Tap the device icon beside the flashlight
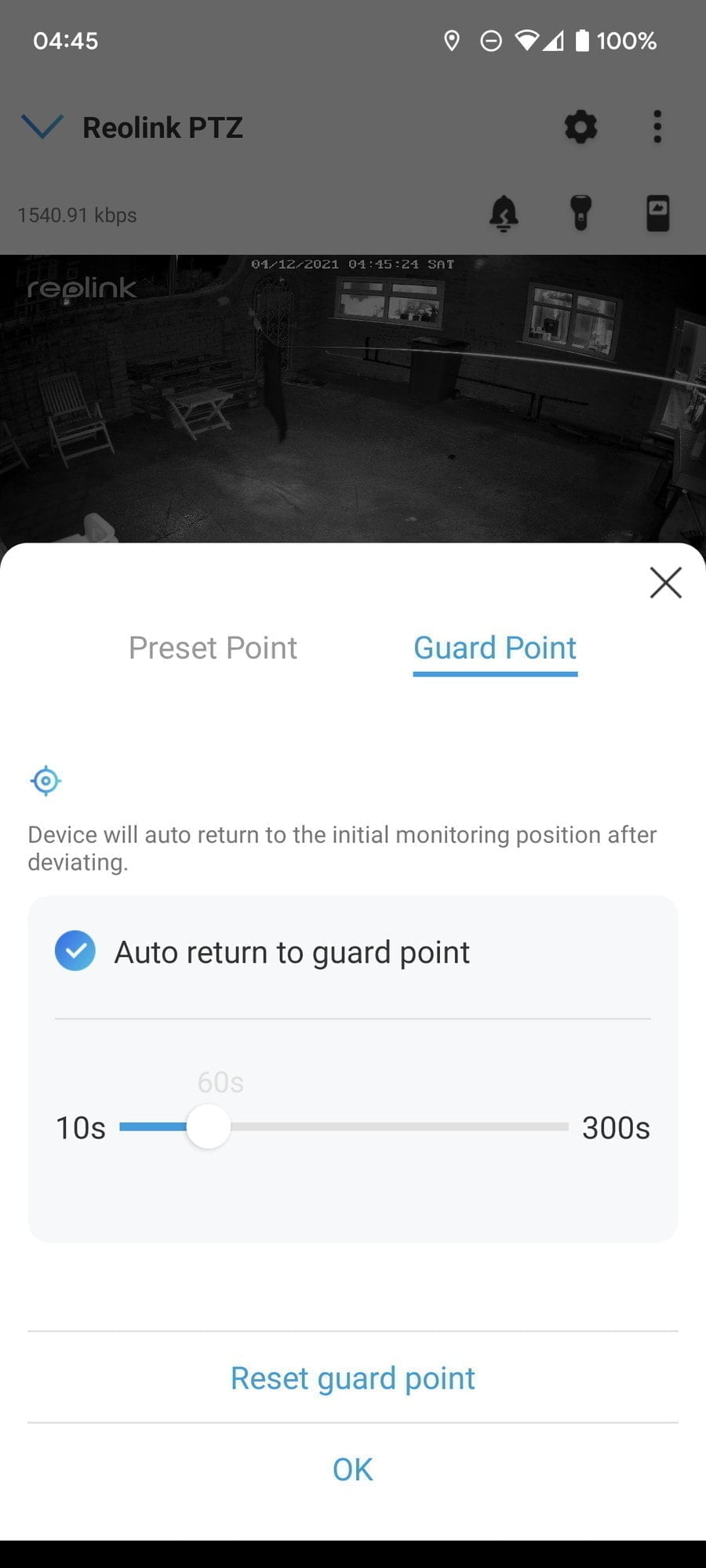Screen dimensions: 706x1568 click(657, 214)
